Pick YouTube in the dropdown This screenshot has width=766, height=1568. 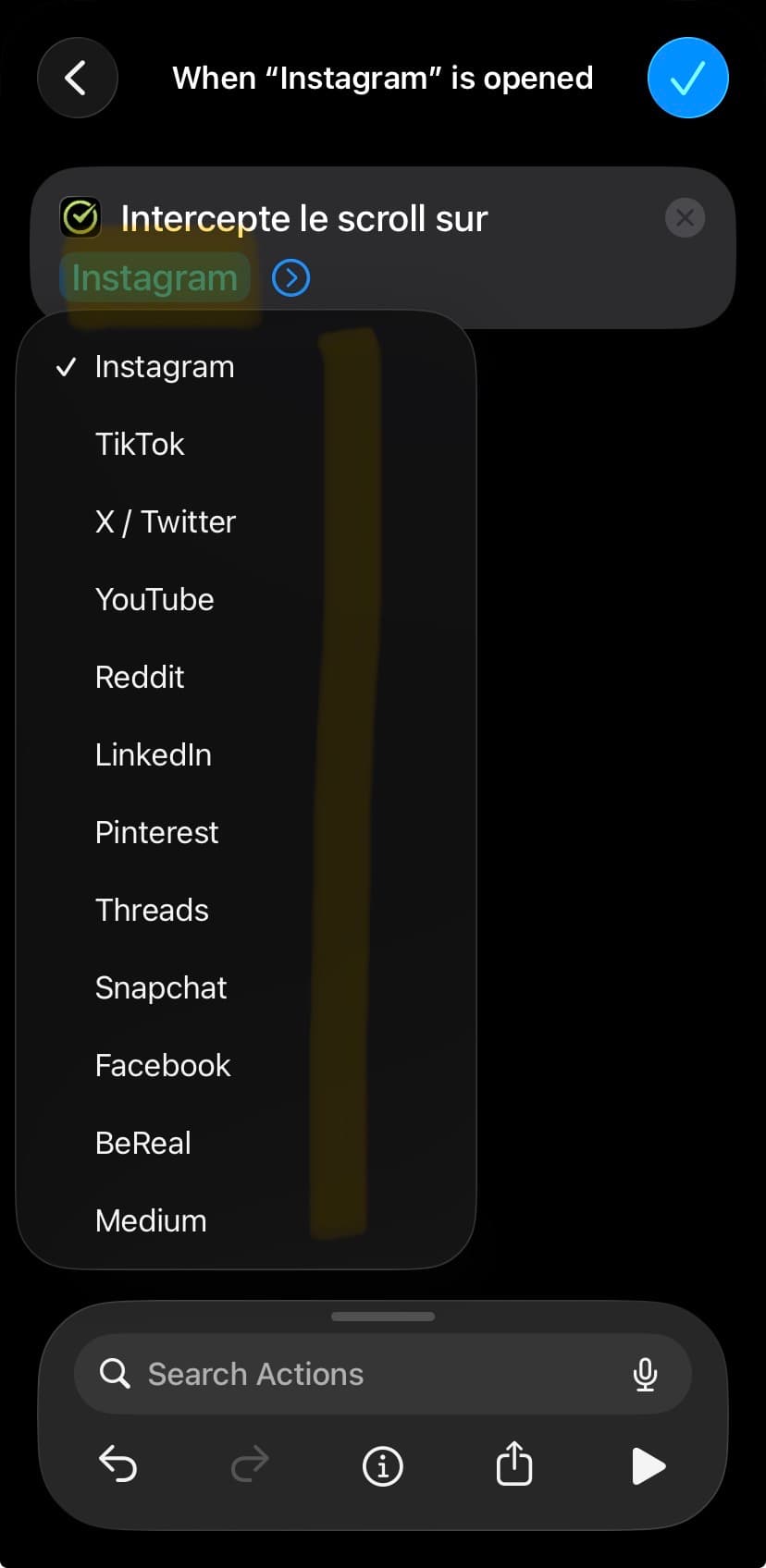click(154, 600)
